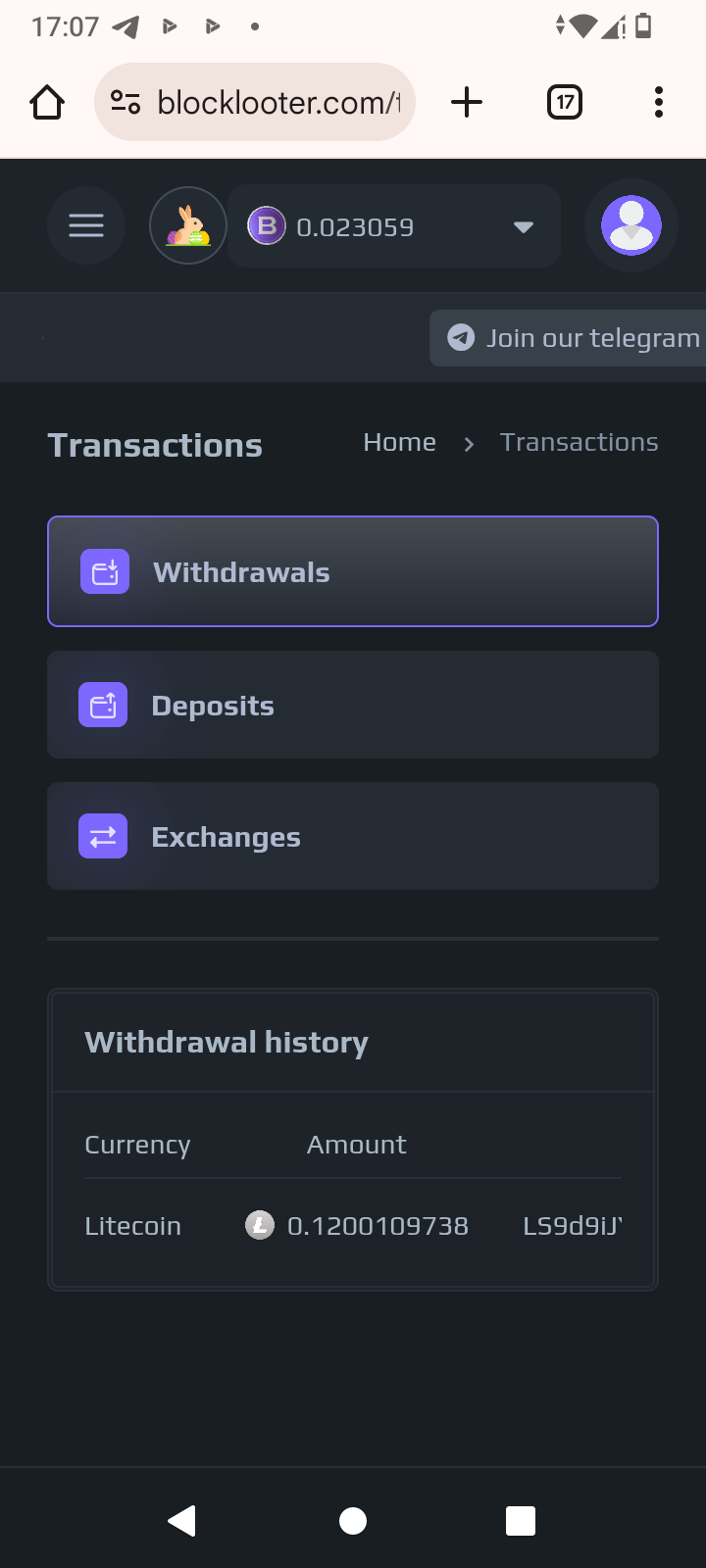The width and height of the screenshot is (706, 1568).
Task: Tap the system back button
Action: [x=182, y=1521]
